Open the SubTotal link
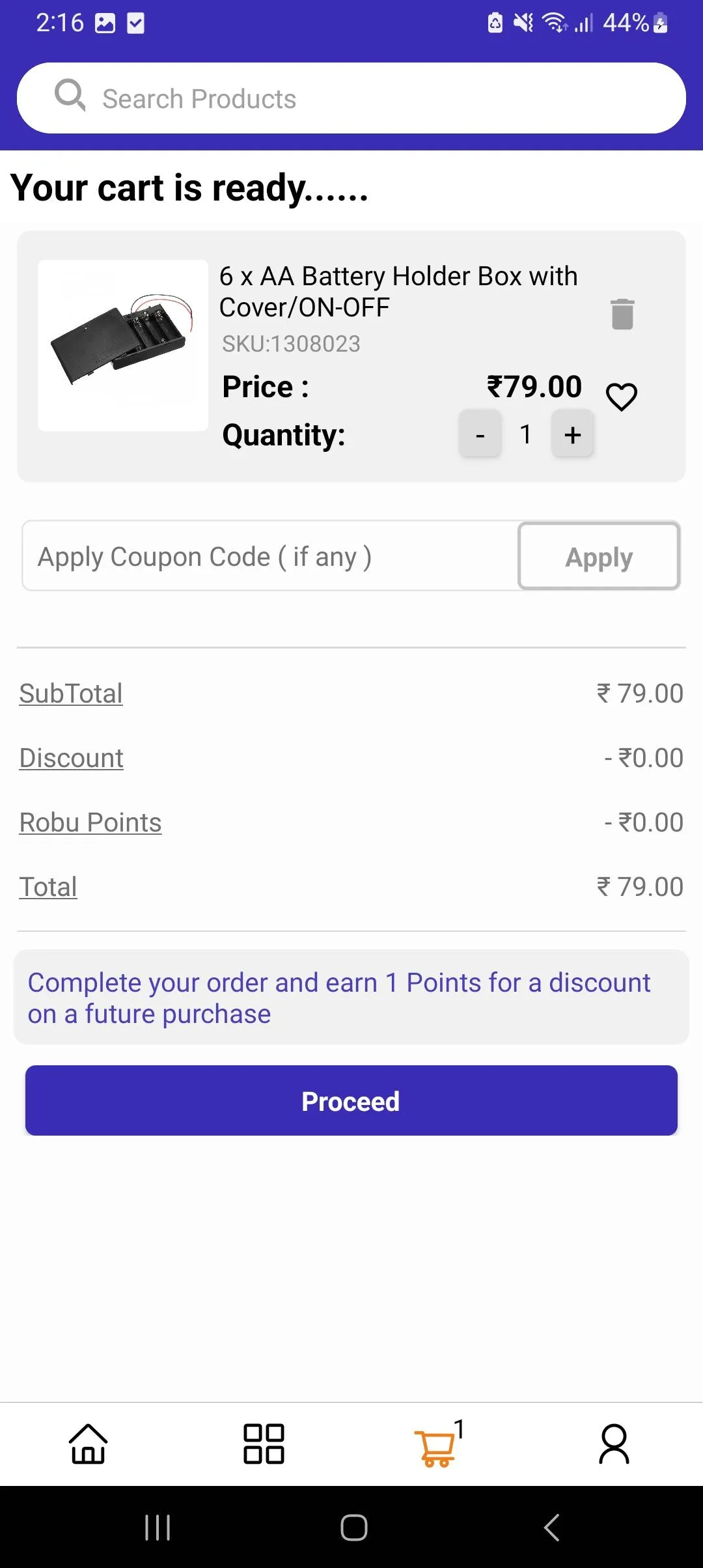Image resolution: width=703 pixels, height=1568 pixels. pos(70,693)
